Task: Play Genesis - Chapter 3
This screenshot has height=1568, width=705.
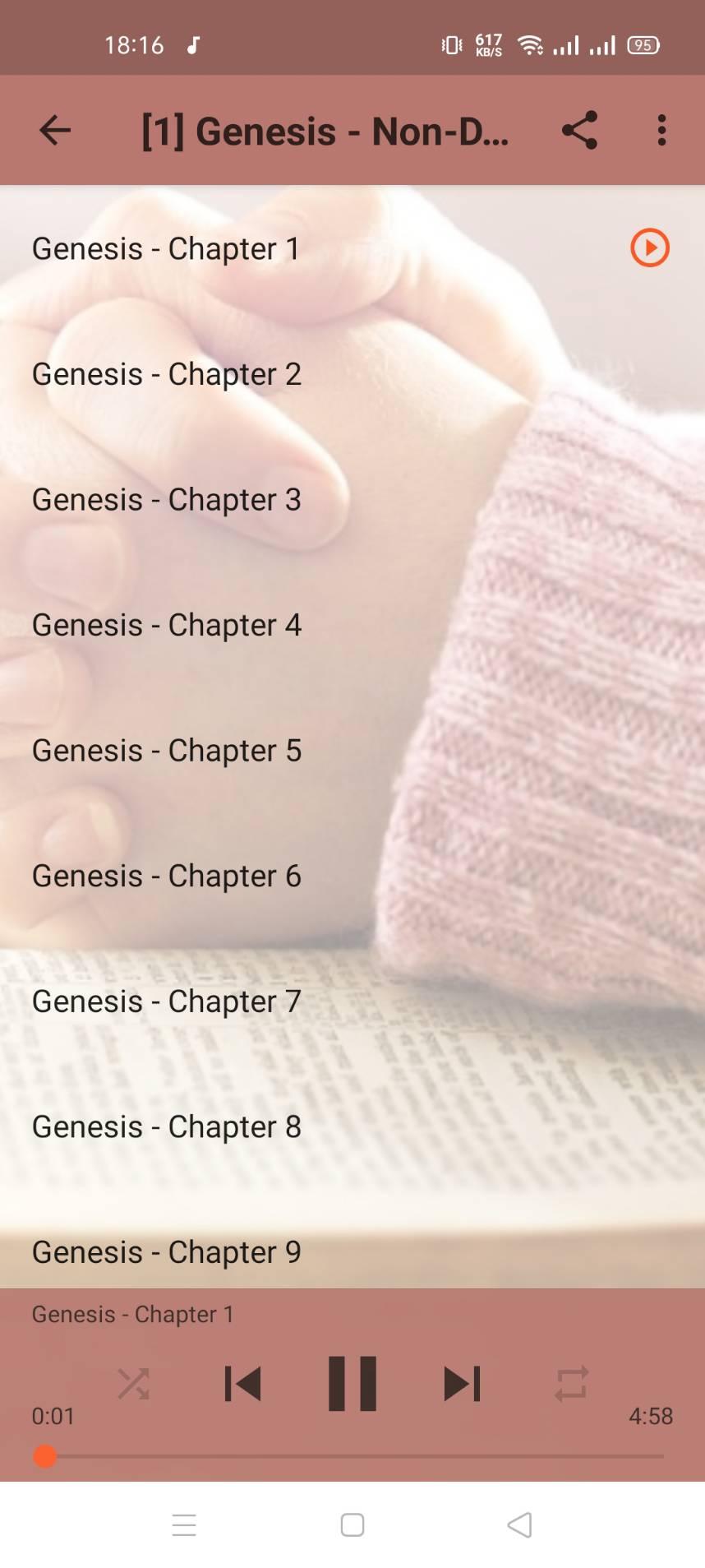Action: pos(352,500)
